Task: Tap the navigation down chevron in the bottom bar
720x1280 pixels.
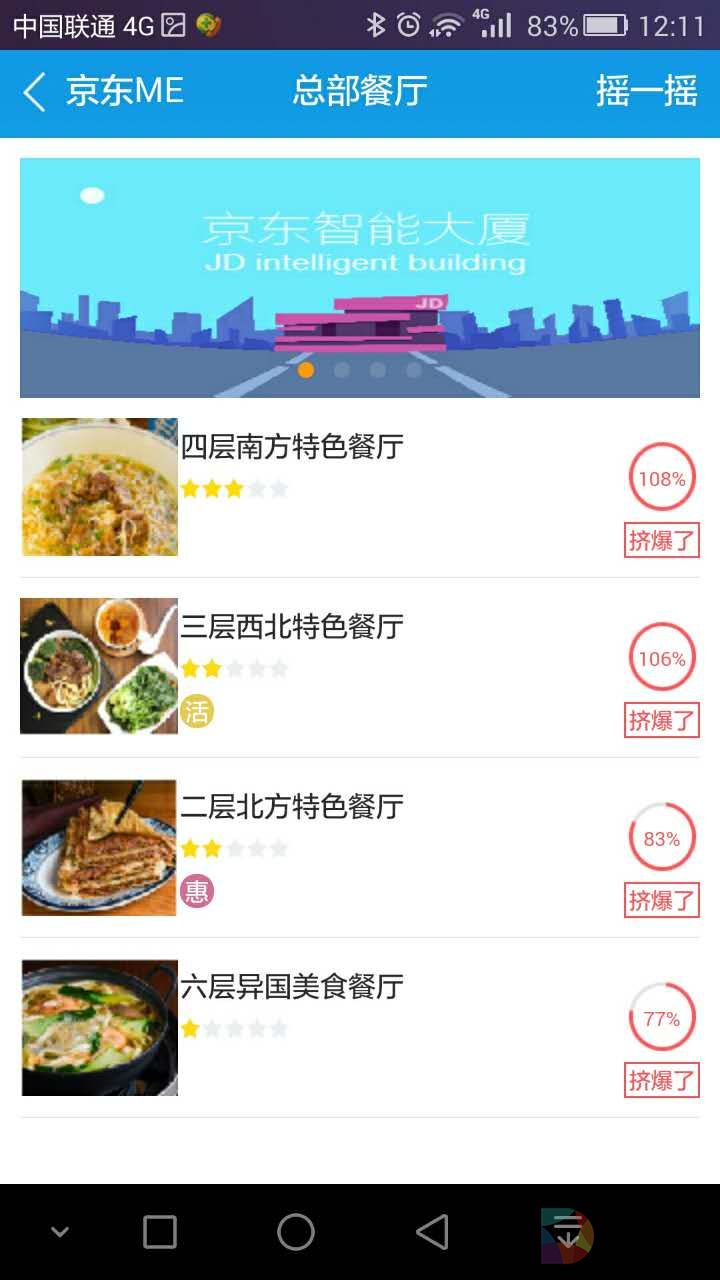Action: coord(60,1232)
